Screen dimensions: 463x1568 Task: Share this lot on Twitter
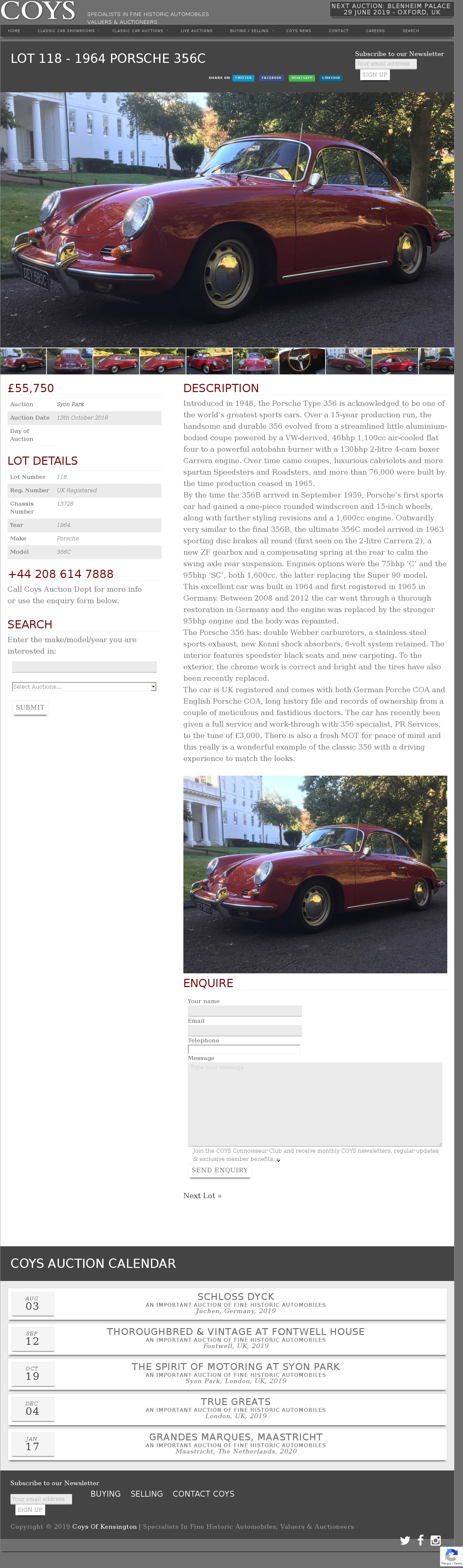[243, 78]
